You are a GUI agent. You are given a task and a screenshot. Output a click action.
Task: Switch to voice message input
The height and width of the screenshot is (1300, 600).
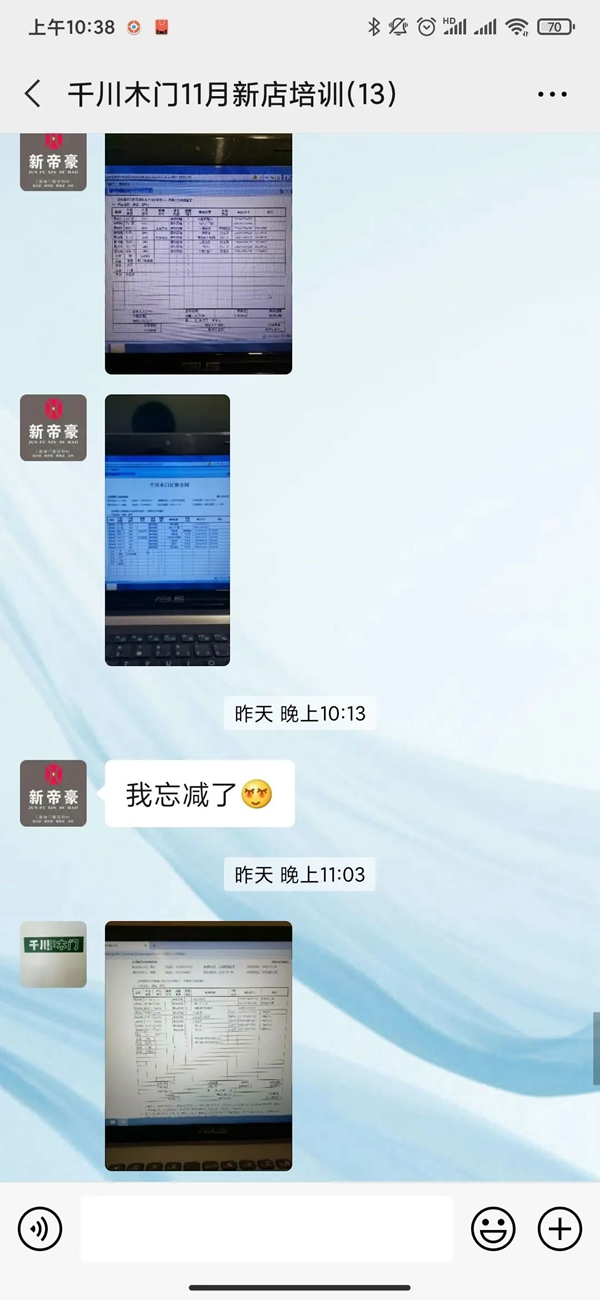[40, 1229]
